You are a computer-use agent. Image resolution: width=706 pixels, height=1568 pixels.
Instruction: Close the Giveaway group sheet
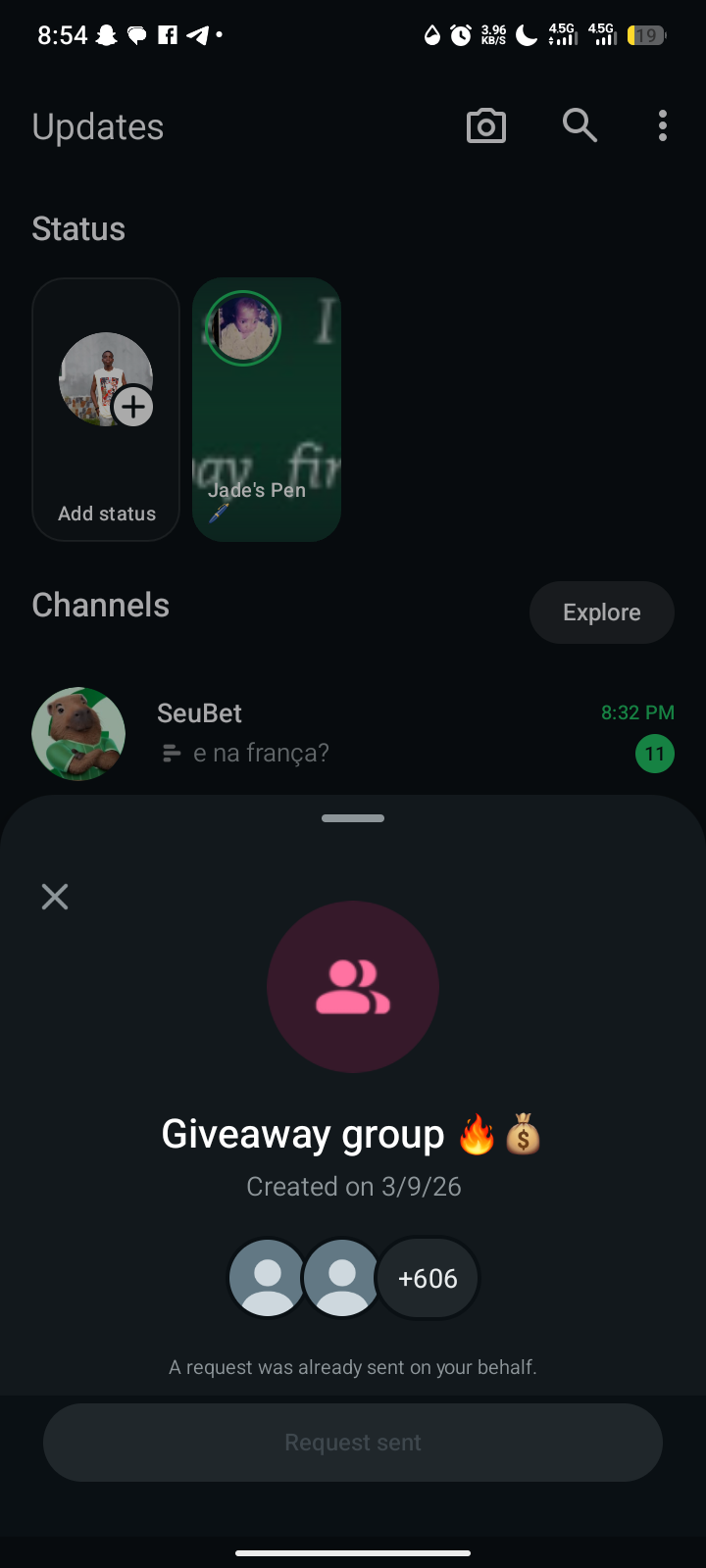click(55, 897)
